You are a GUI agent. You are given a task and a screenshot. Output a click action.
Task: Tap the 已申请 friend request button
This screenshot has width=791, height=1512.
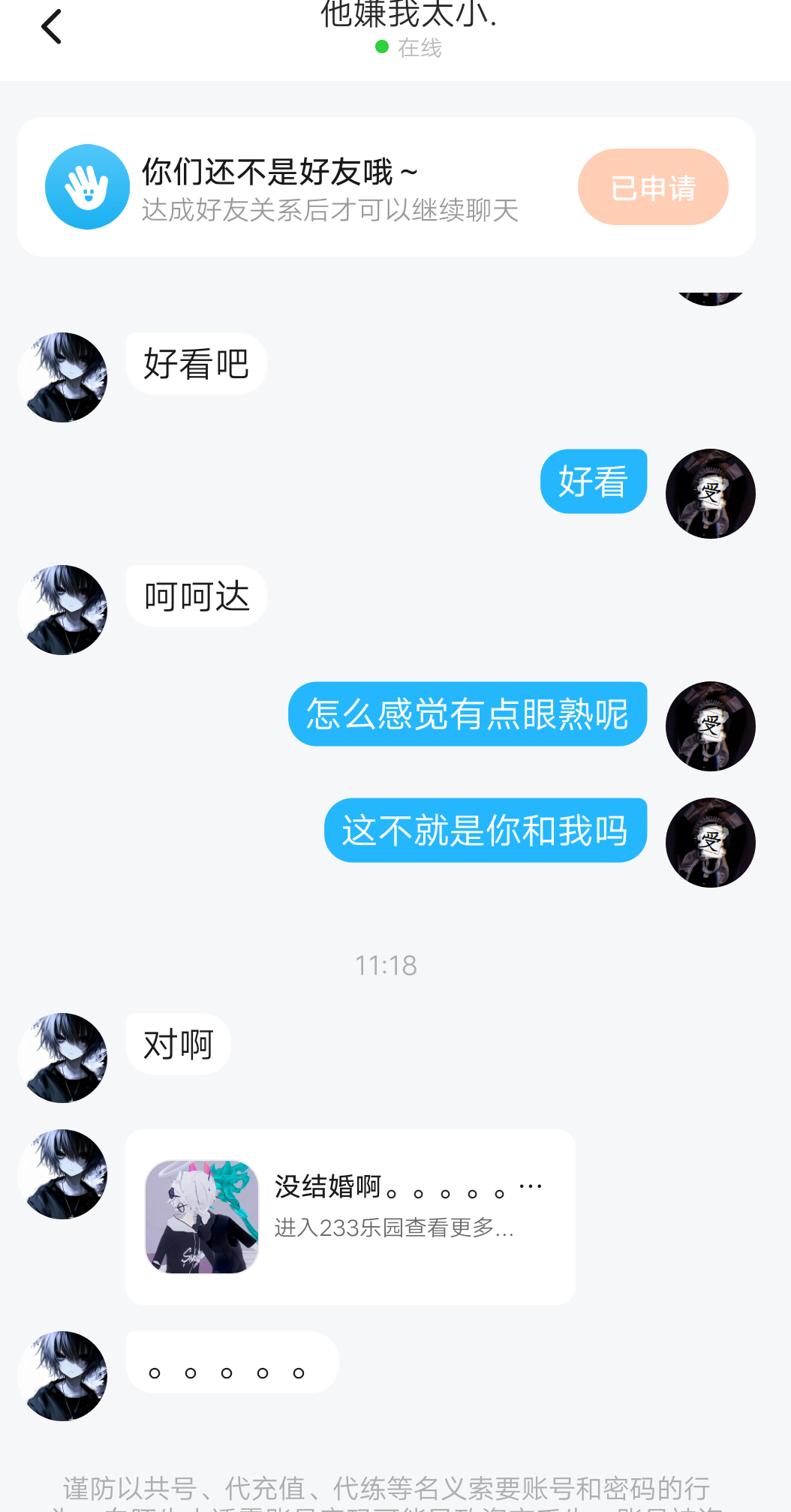click(652, 187)
